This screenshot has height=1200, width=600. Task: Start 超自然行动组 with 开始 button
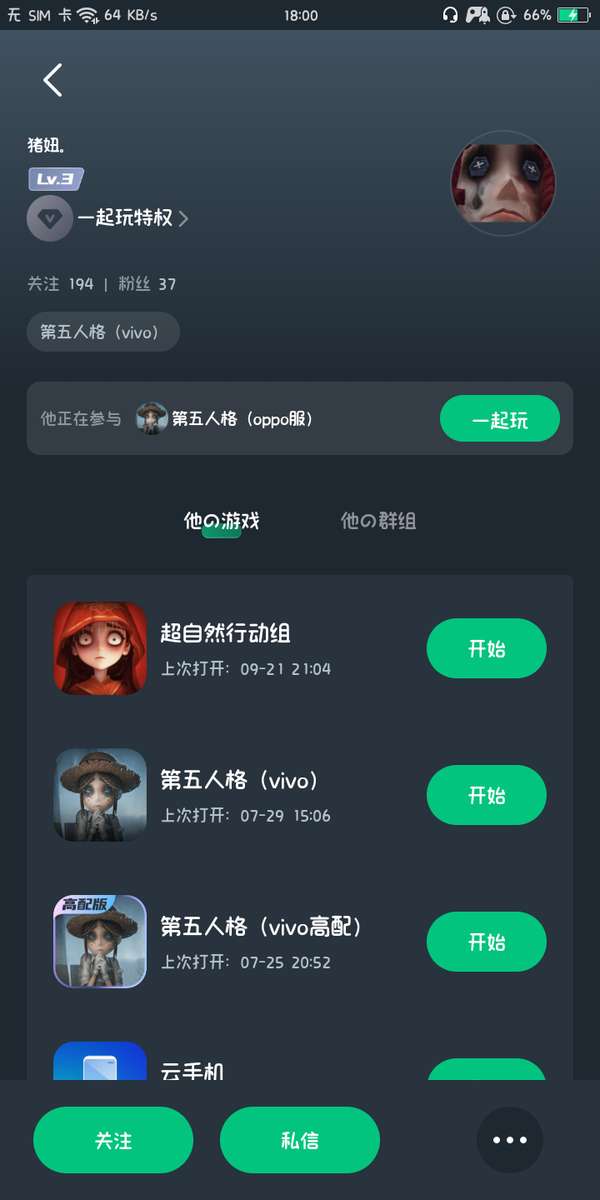[x=486, y=648]
